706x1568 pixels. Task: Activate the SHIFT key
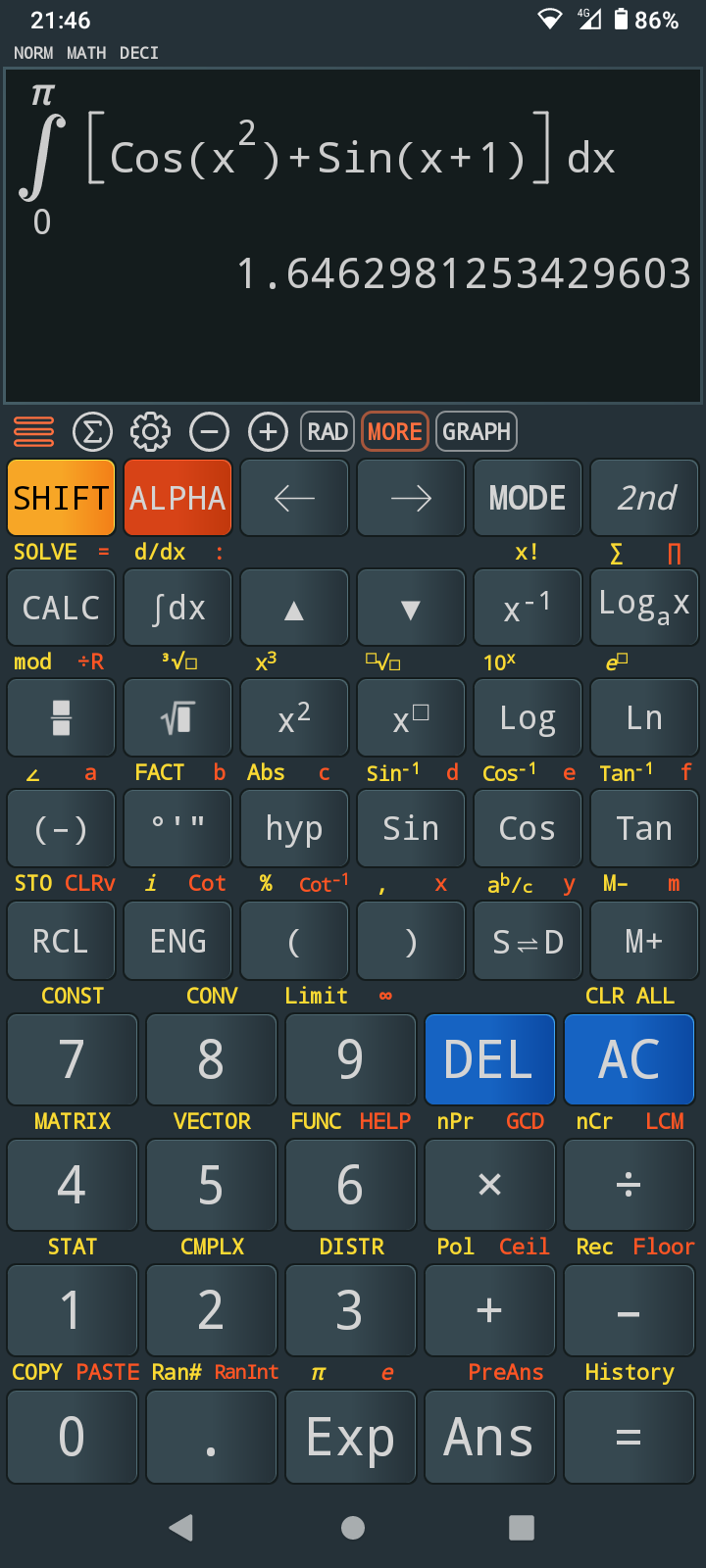[x=61, y=498]
